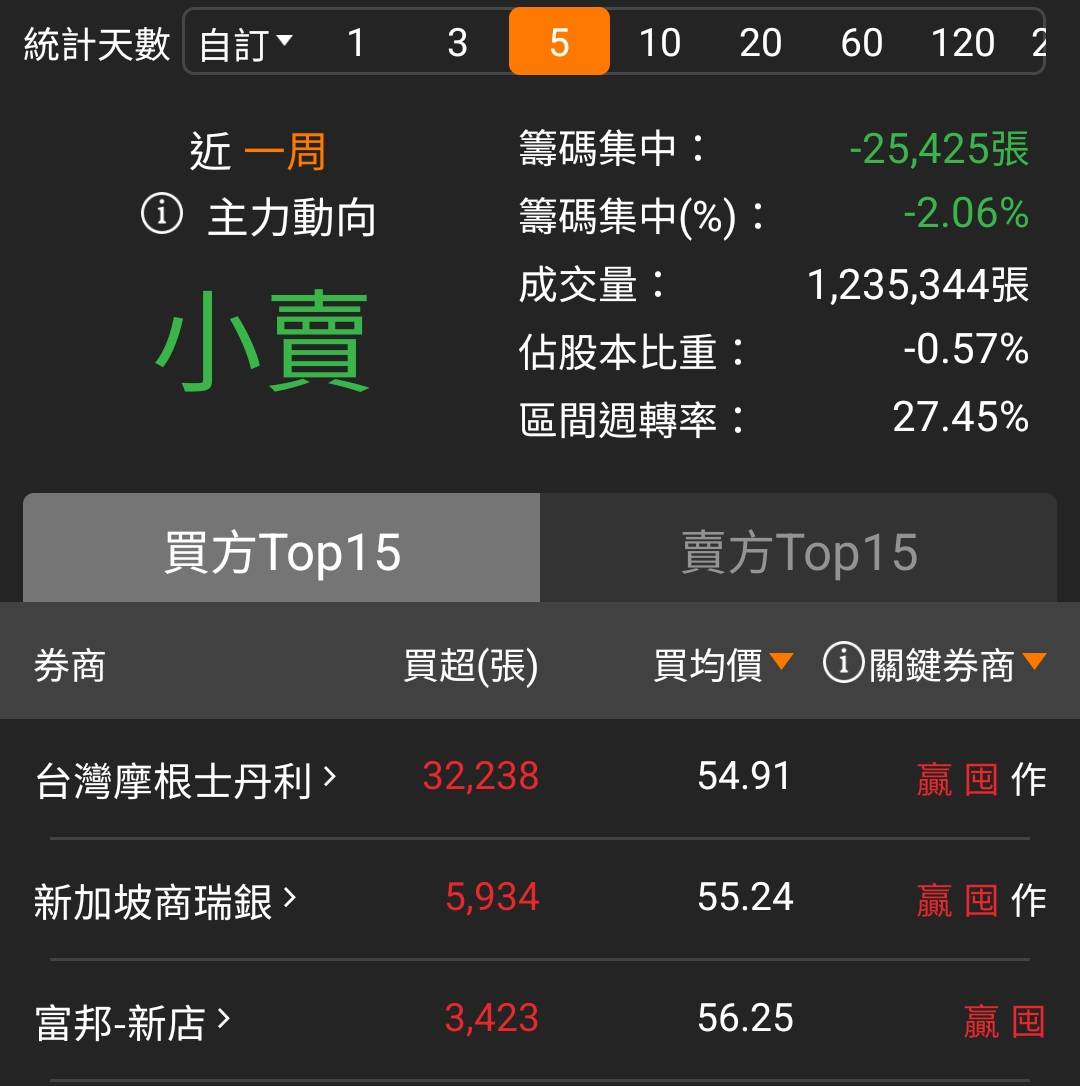1080x1086 pixels.
Task: Open broker 富邦-新店 details
Action: tap(132, 1022)
